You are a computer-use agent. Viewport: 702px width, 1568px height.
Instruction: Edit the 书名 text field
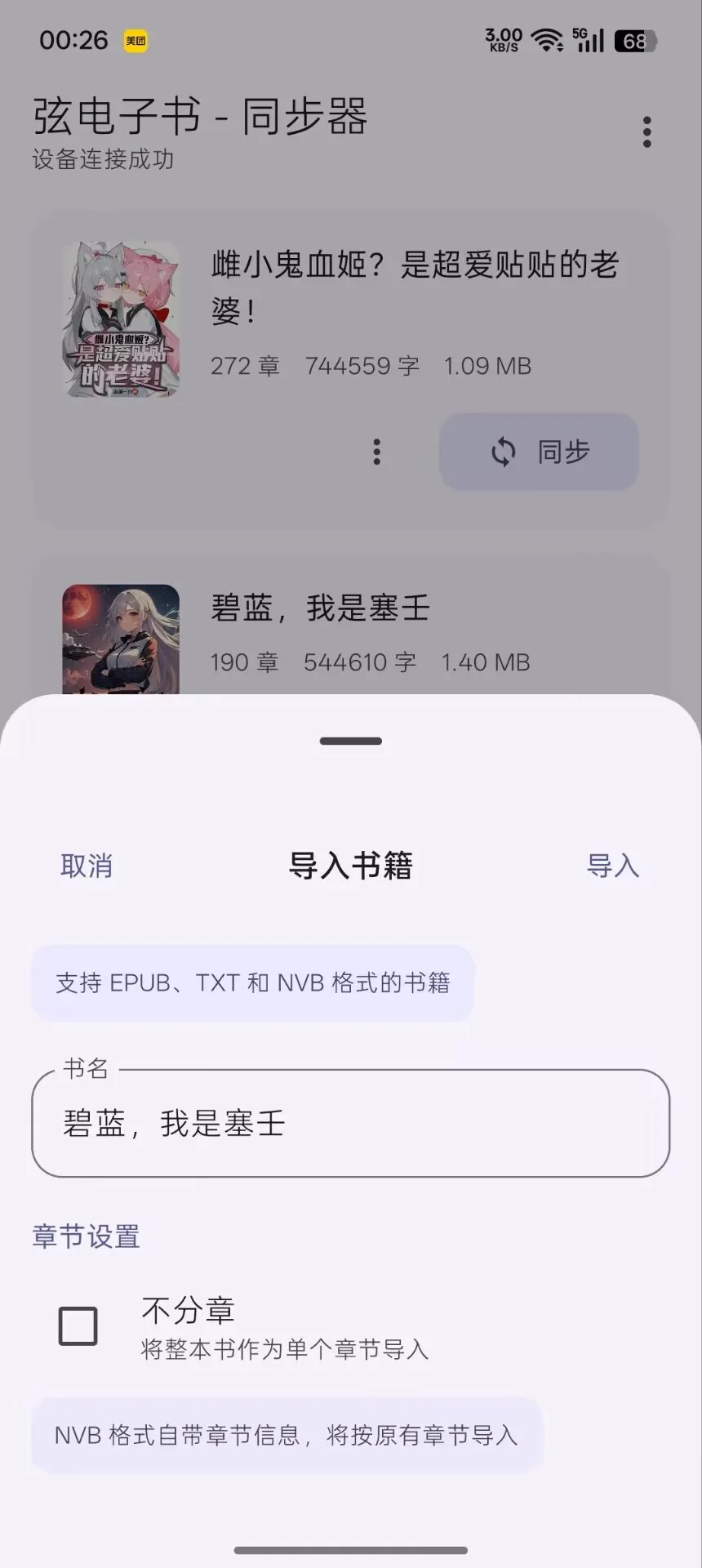coord(351,1124)
